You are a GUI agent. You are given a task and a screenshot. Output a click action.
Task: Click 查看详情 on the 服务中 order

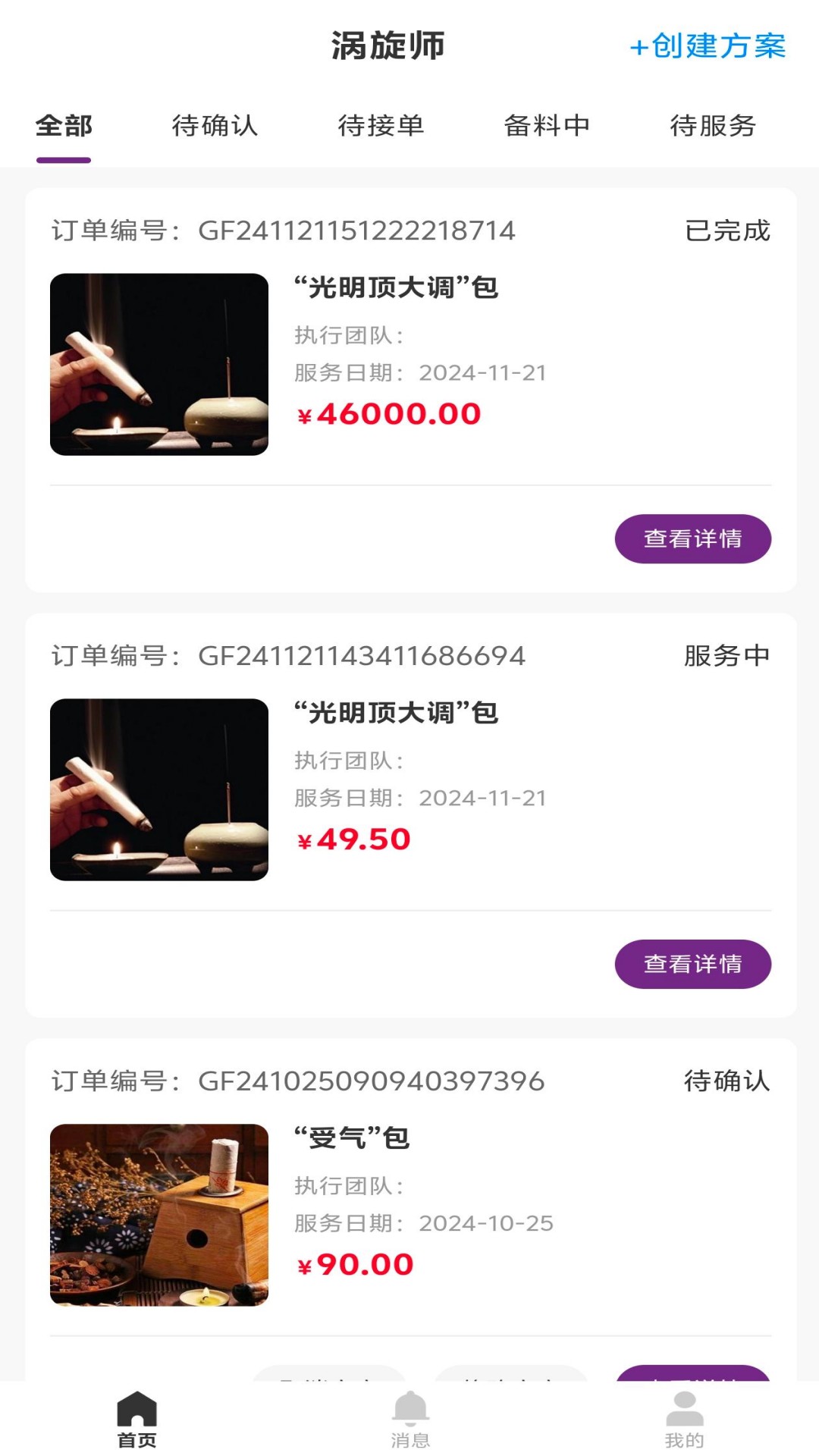point(693,964)
